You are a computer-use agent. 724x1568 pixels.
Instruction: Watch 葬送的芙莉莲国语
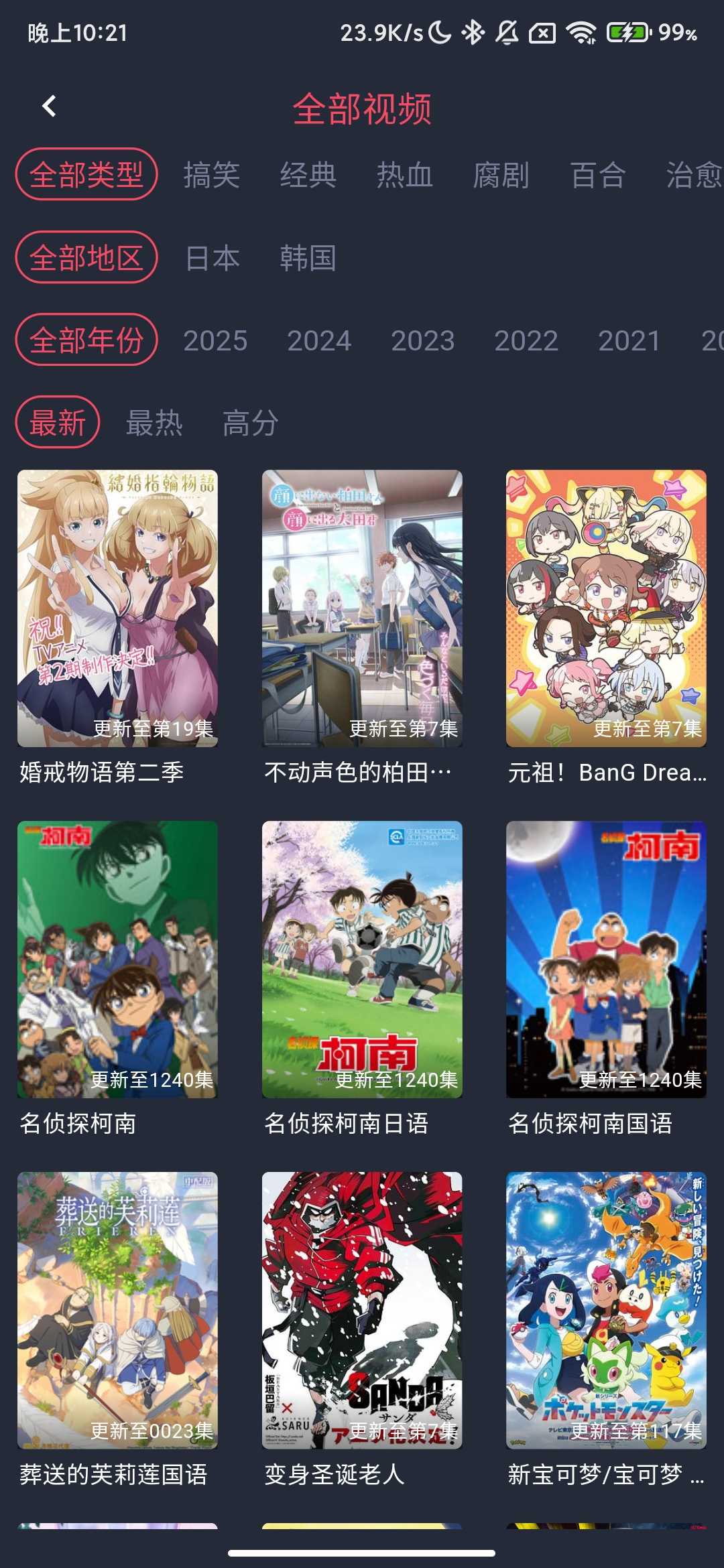[117, 1310]
